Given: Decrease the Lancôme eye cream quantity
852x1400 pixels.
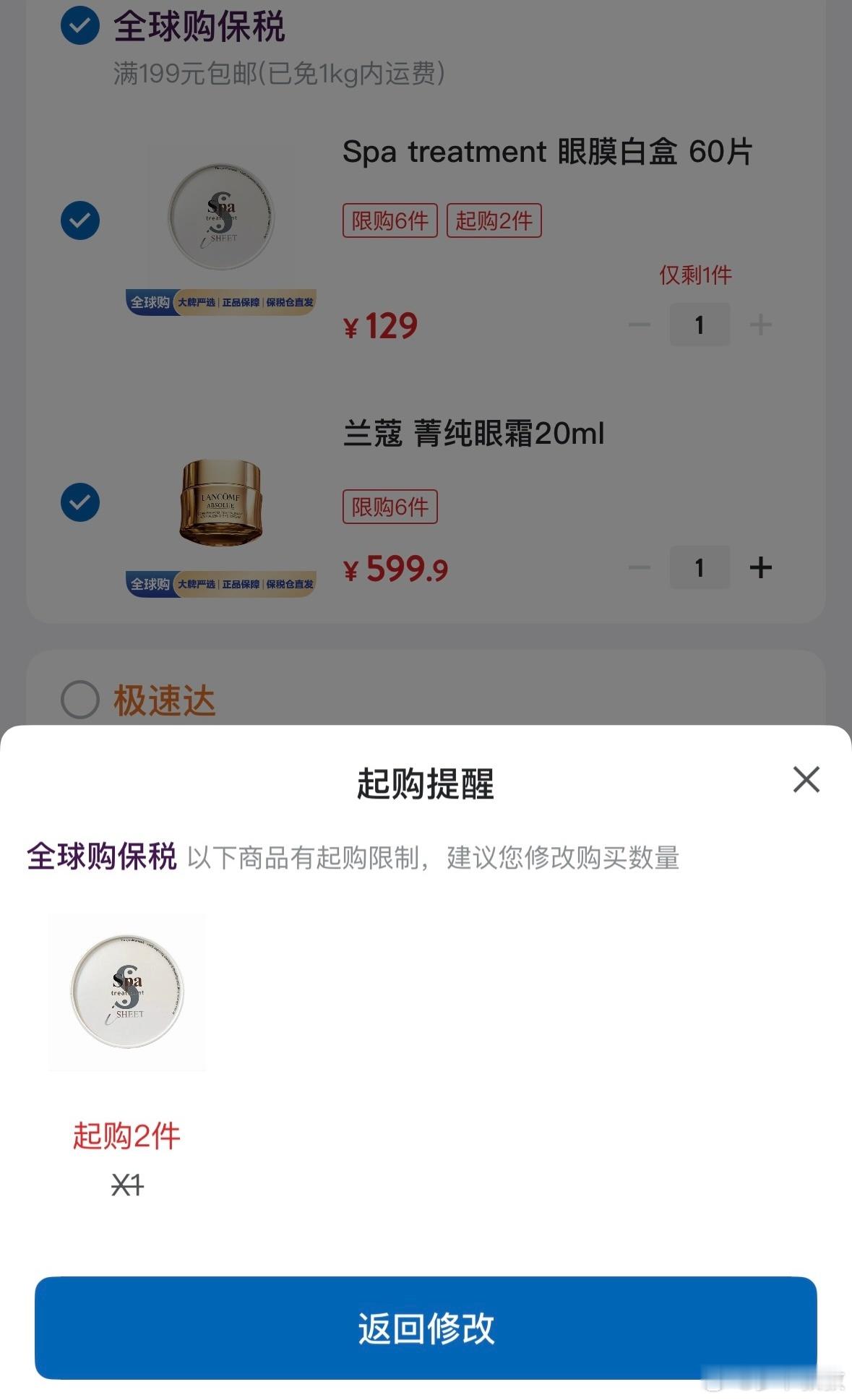Looking at the screenshot, I should pyautogui.click(x=638, y=568).
